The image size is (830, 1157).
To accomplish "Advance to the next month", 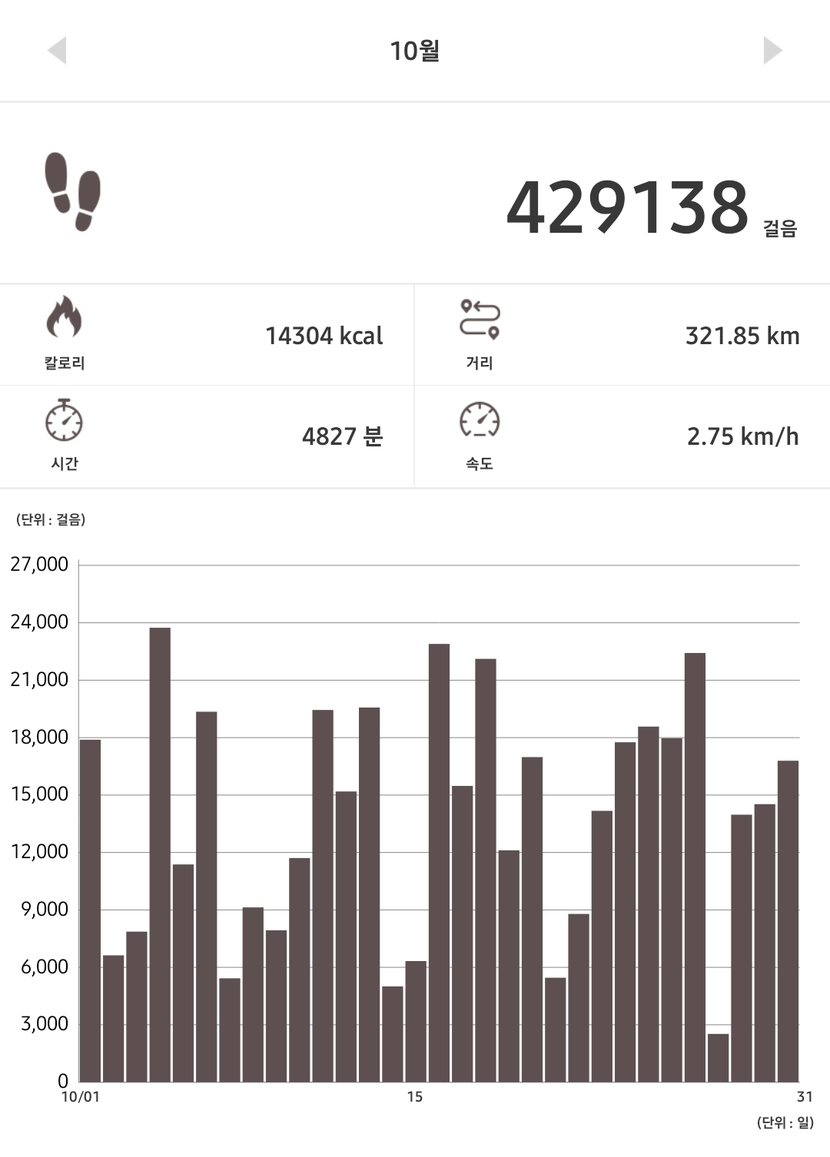I will pyautogui.click(x=772, y=50).
